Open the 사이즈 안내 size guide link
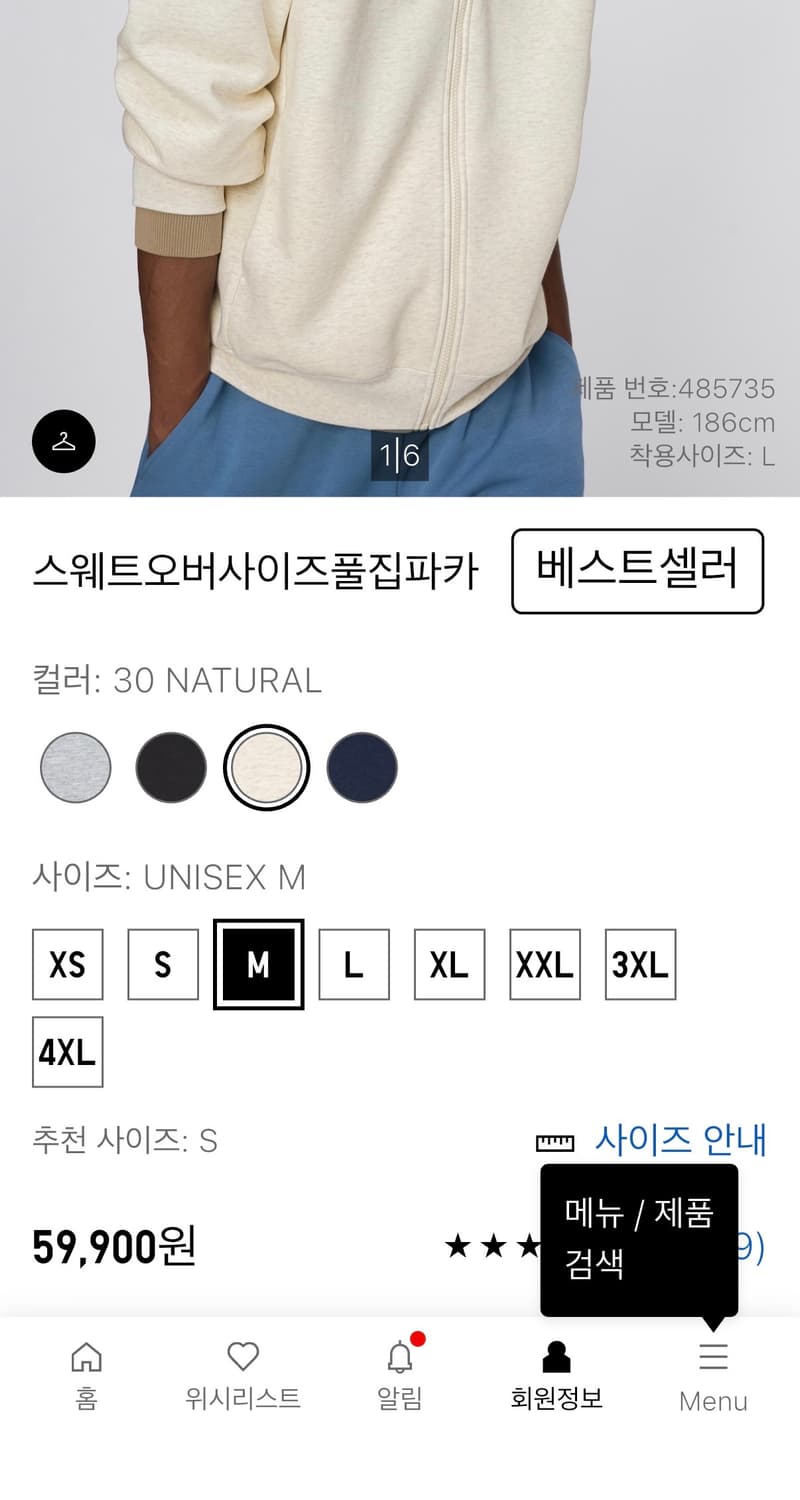The width and height of the screenshot is (800, 1500). (681, 1141)
